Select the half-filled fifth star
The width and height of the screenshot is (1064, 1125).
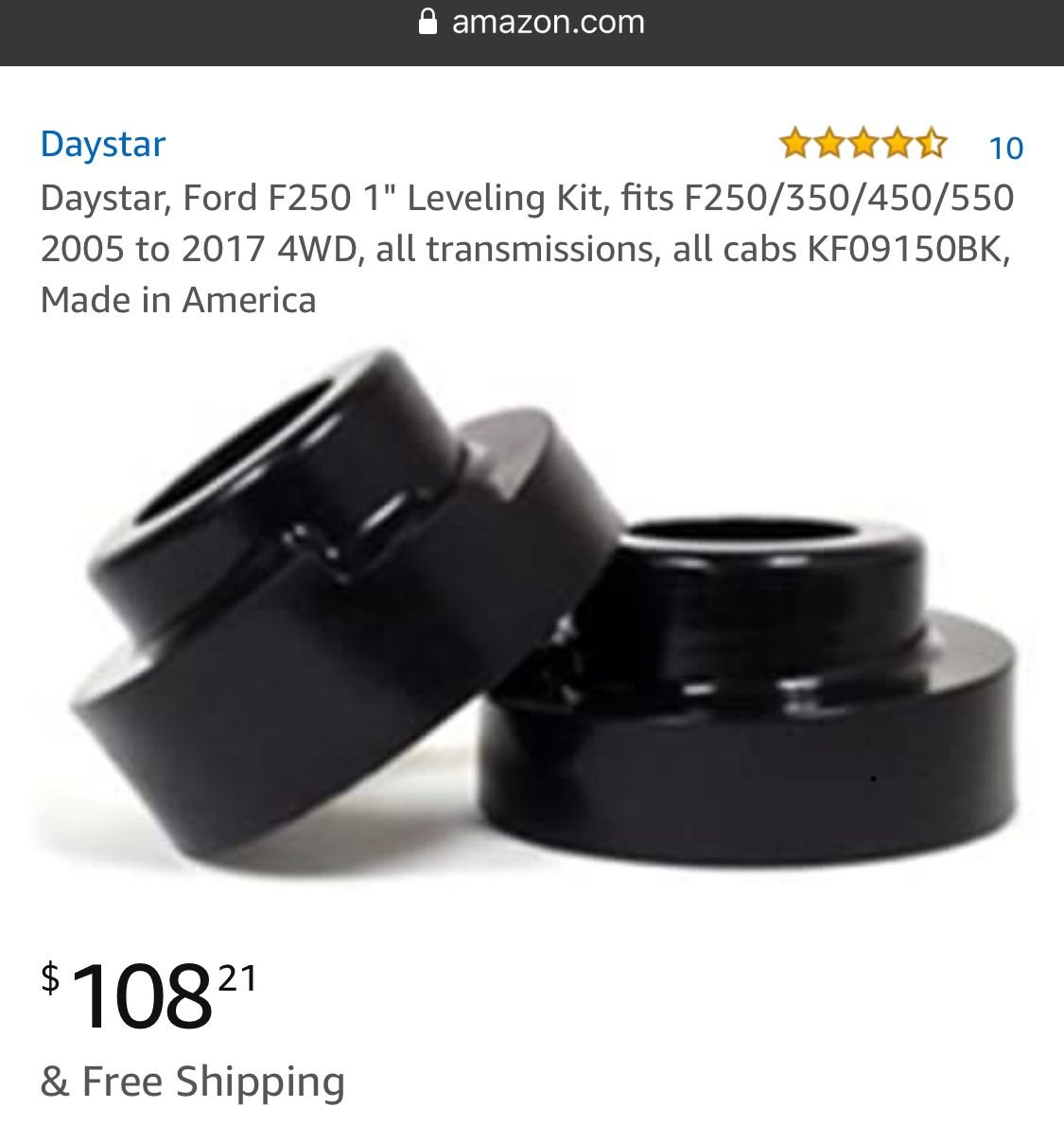(933, 144)
